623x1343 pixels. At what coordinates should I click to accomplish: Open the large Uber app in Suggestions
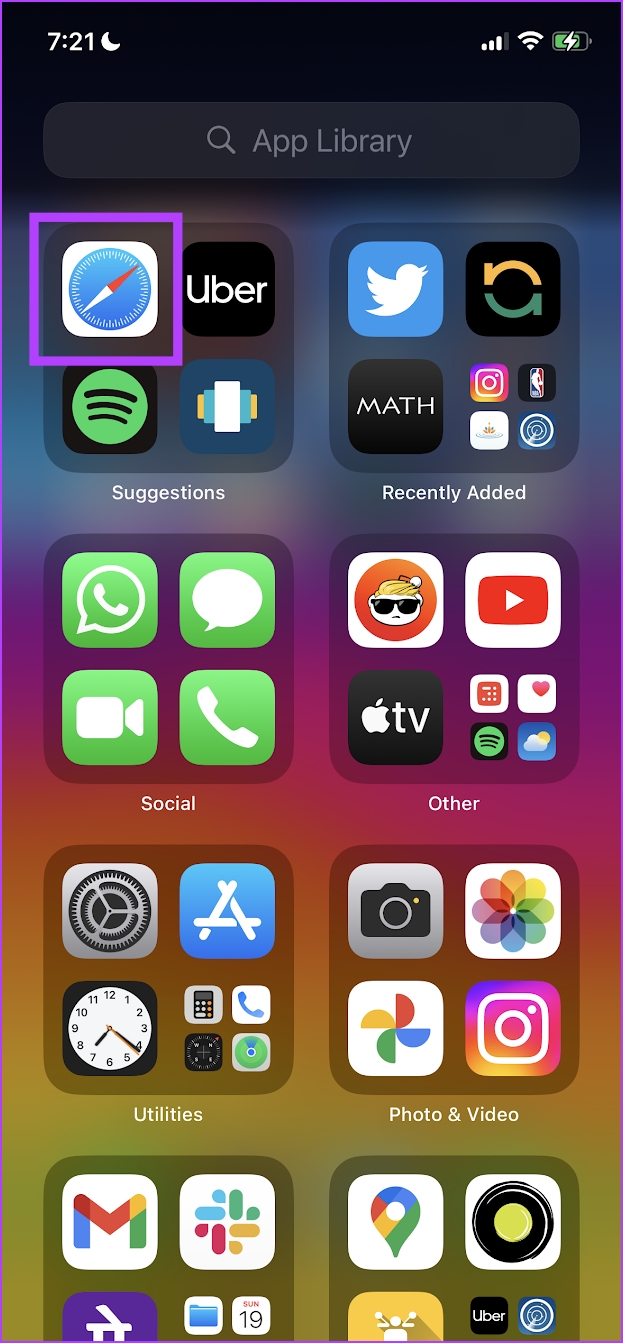tap(227, 289)
